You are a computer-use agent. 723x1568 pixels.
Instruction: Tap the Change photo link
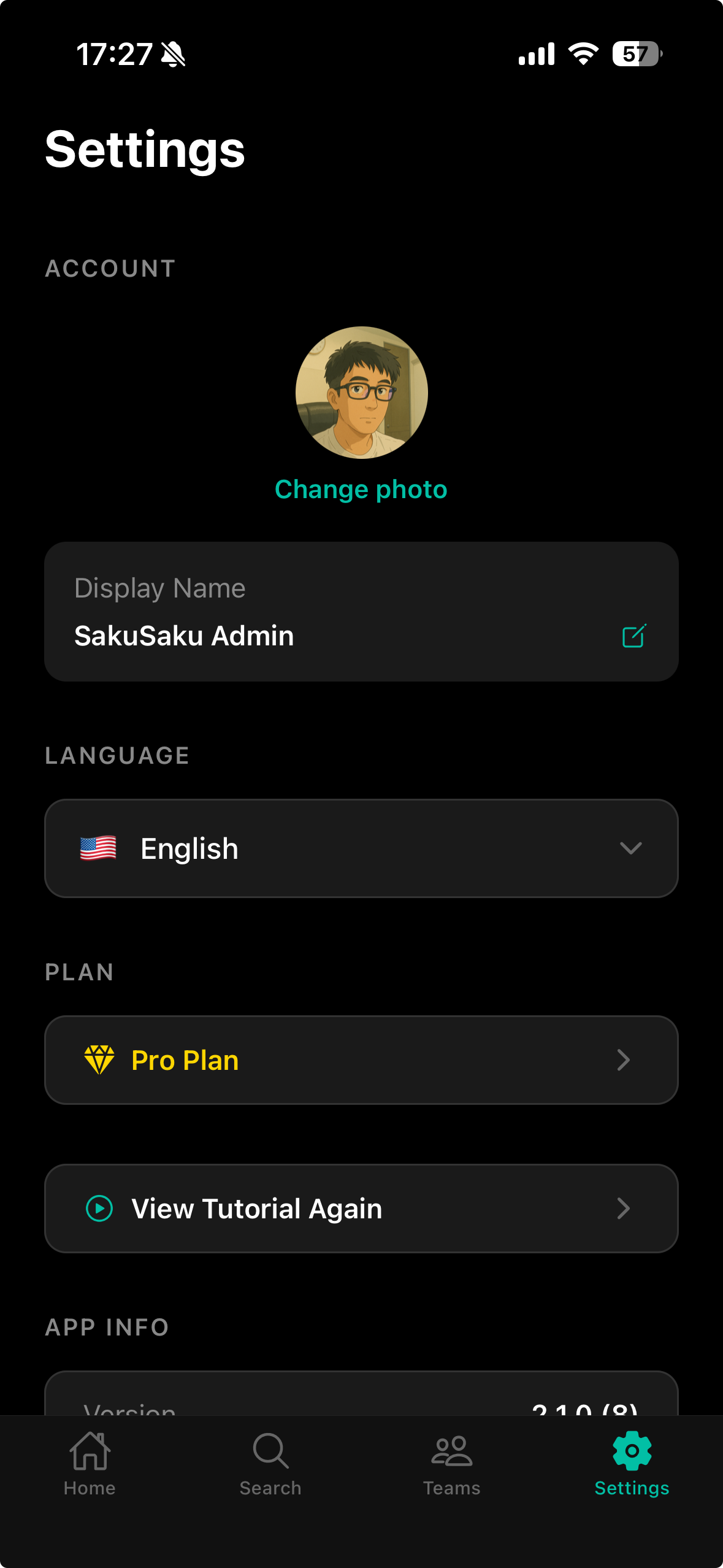click(361, 490)
